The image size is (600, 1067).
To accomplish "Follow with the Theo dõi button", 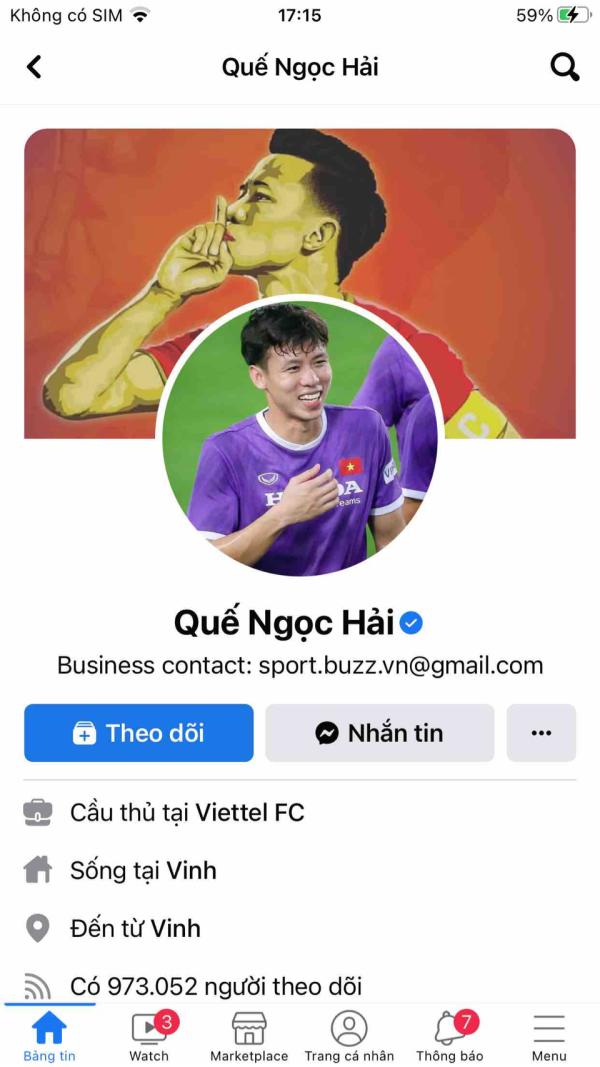I will point(139,733).
